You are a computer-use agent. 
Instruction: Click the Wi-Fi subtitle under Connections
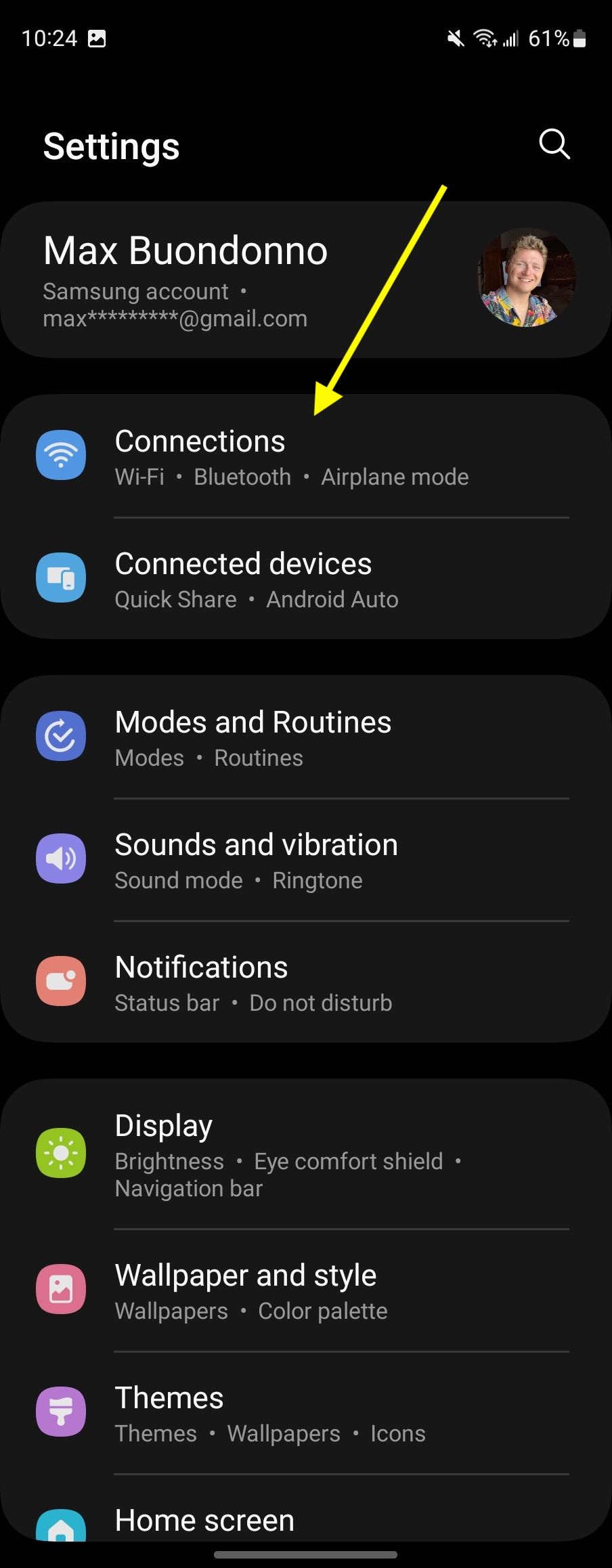point(139,477)
